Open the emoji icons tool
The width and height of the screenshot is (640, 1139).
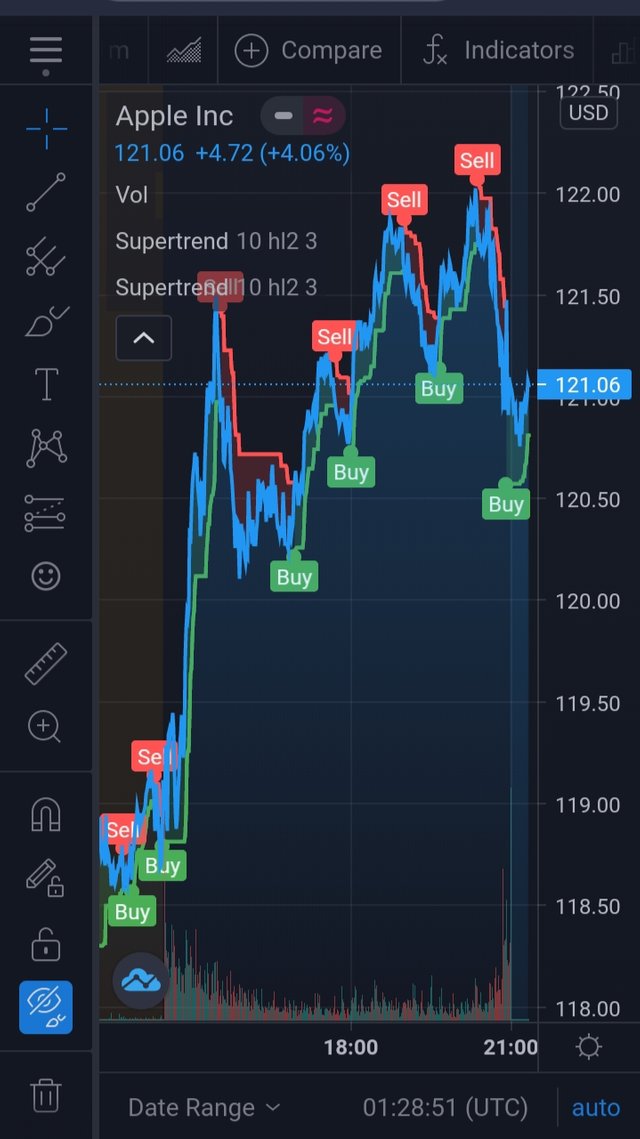coord(46,576)
